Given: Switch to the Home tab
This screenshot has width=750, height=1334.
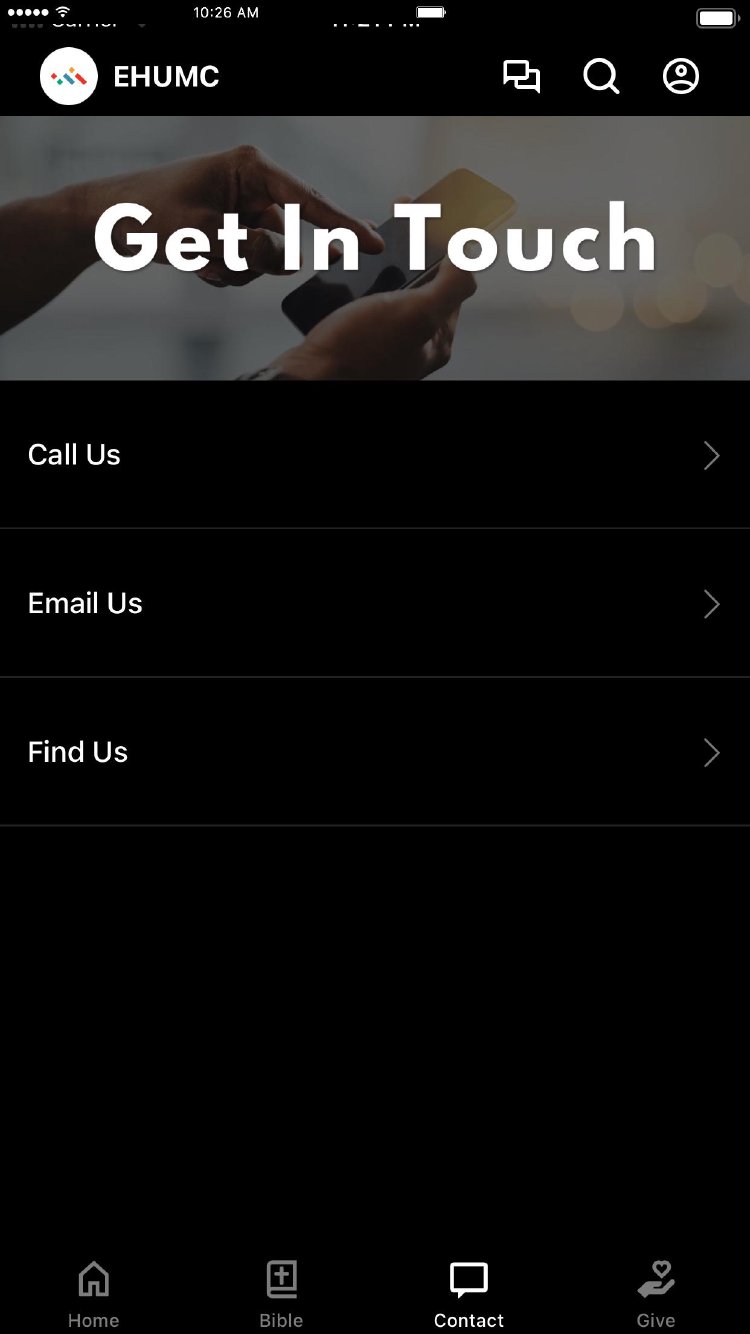Looking at the screenshot, I should point(94,1293).
